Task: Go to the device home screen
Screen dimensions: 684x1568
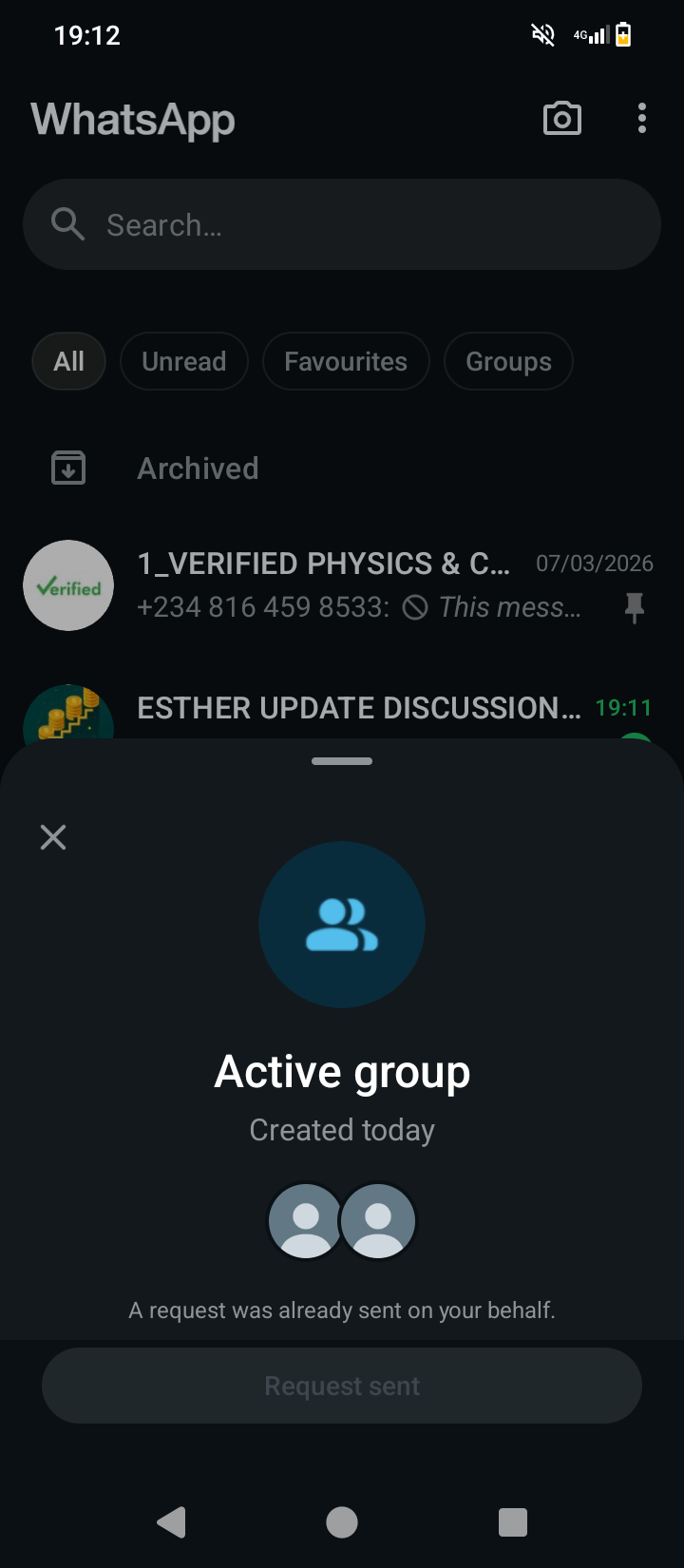Action: click(x=342, y=1522)
